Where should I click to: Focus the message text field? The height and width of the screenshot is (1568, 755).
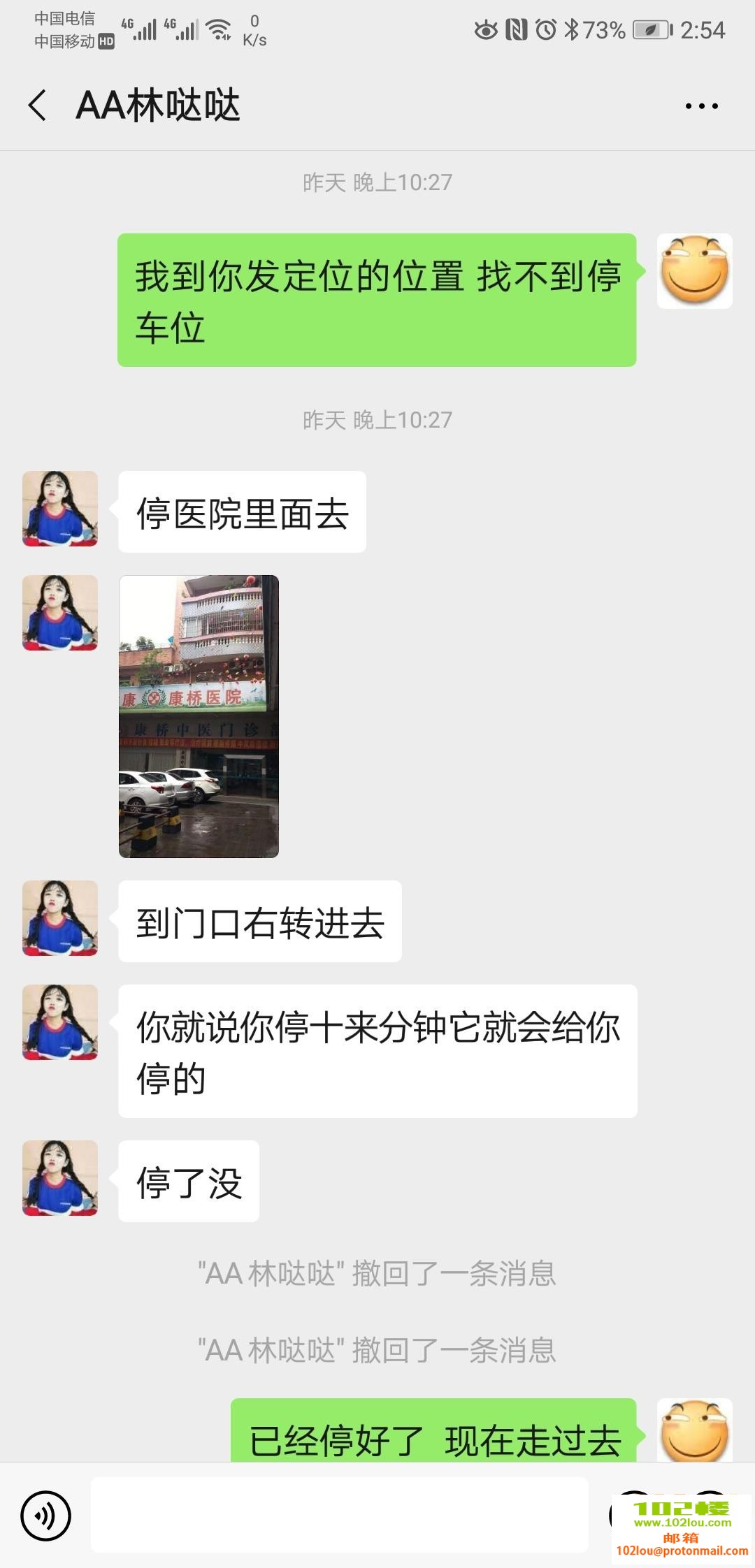pyautogui.click(x=339, y=1516)
